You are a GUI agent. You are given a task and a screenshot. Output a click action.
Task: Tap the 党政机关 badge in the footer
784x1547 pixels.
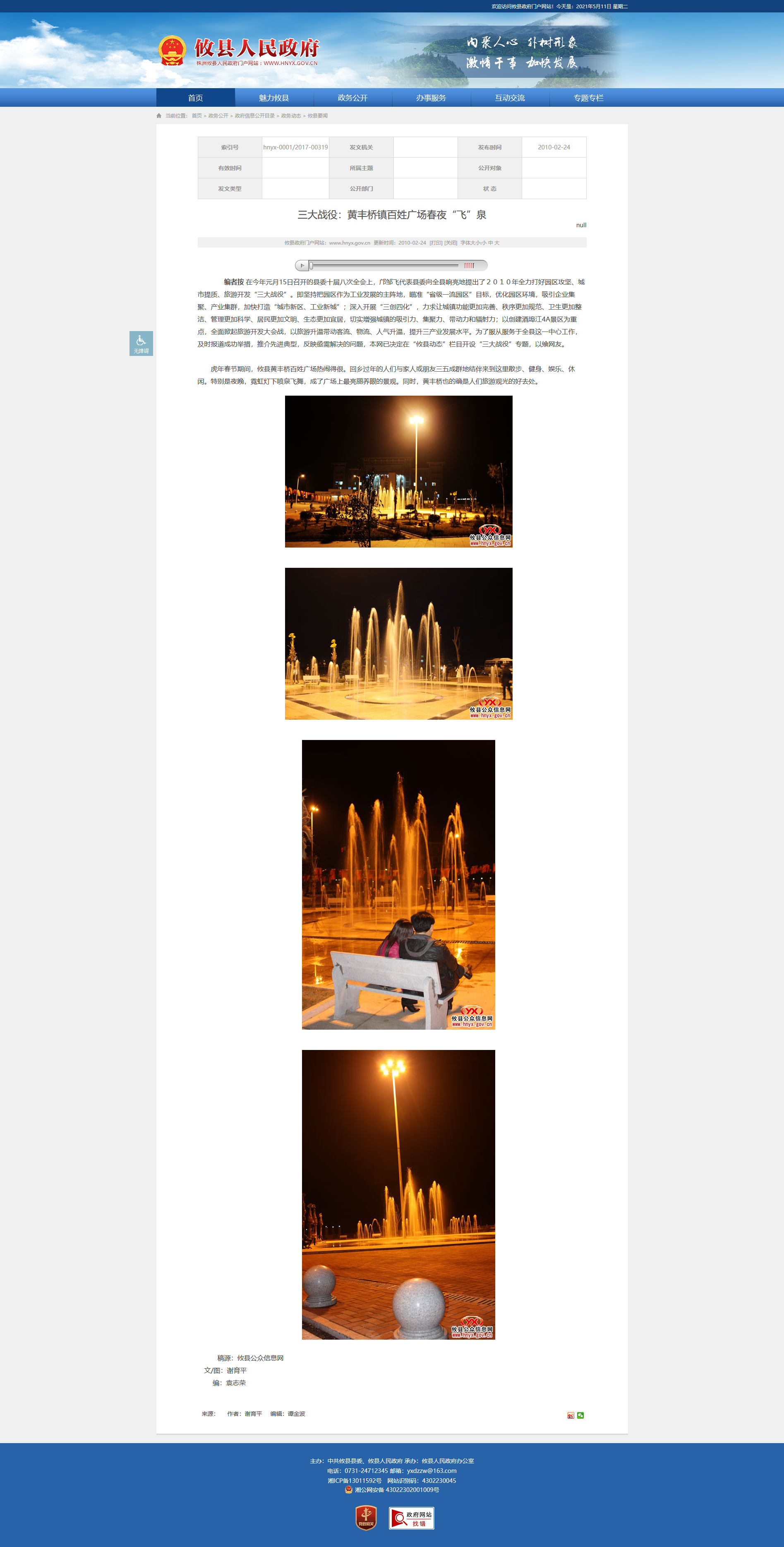click(366, 1518)
